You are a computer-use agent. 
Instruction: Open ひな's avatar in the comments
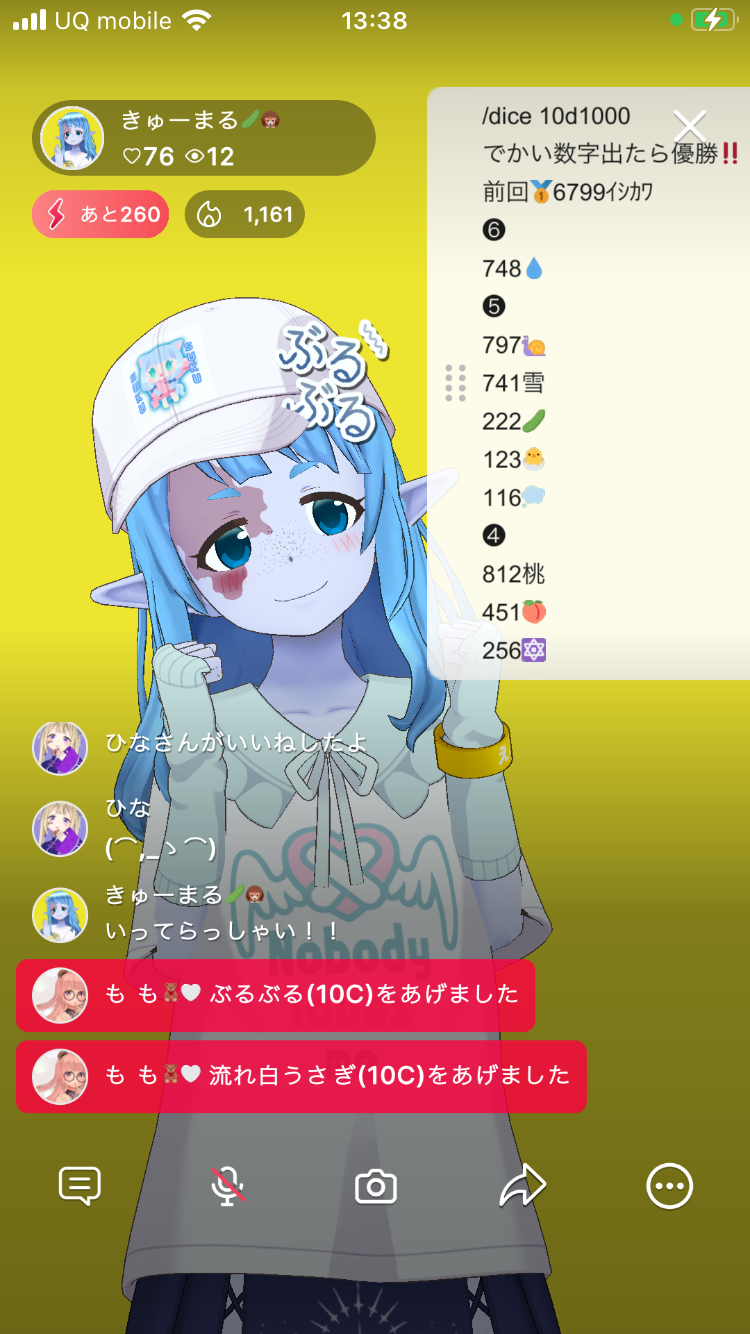point(60,829)
